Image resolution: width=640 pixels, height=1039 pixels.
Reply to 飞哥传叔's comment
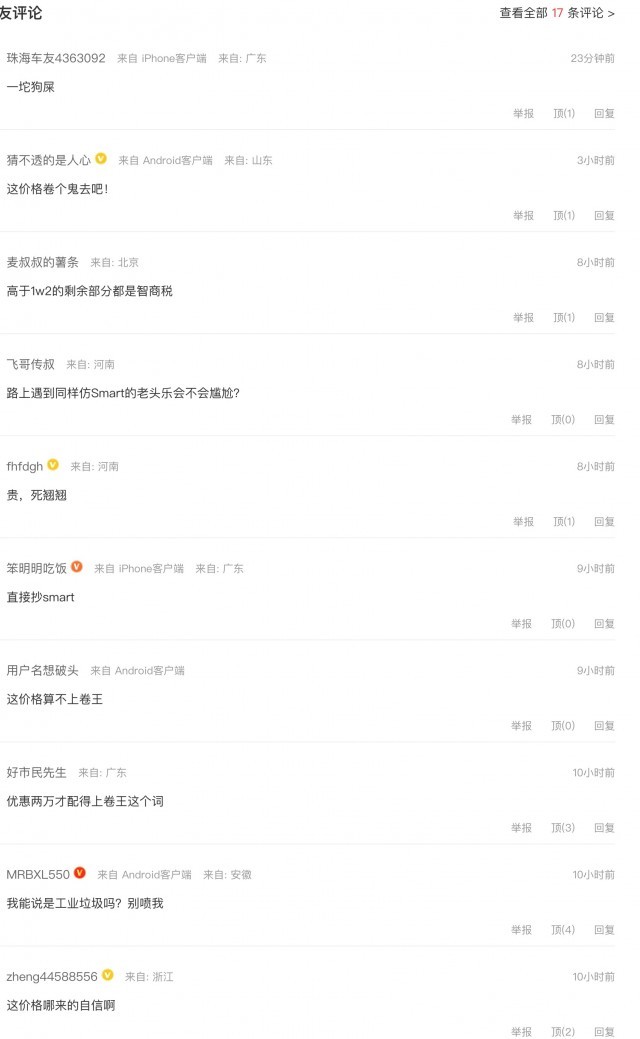[604, 420]
